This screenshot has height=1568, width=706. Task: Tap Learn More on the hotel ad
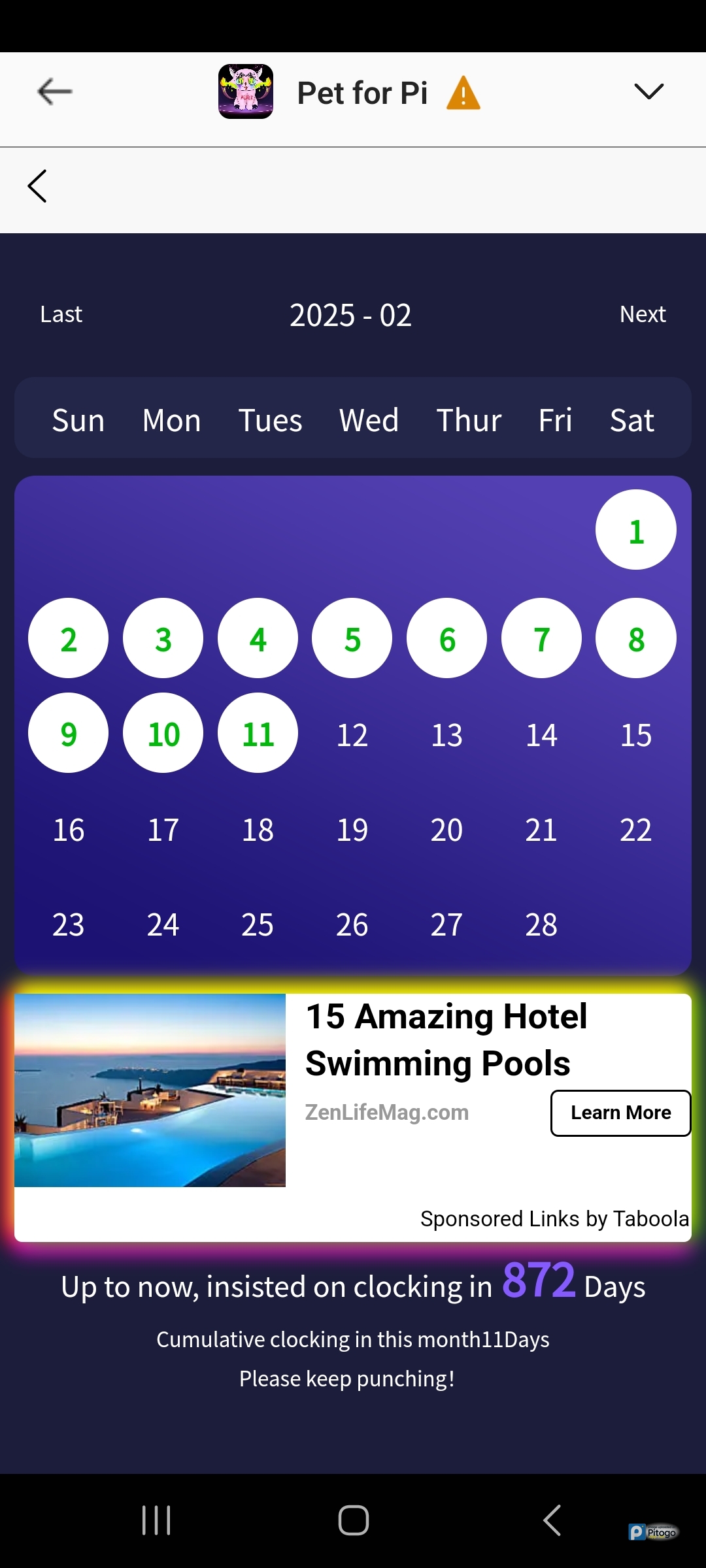point(620,1113)
